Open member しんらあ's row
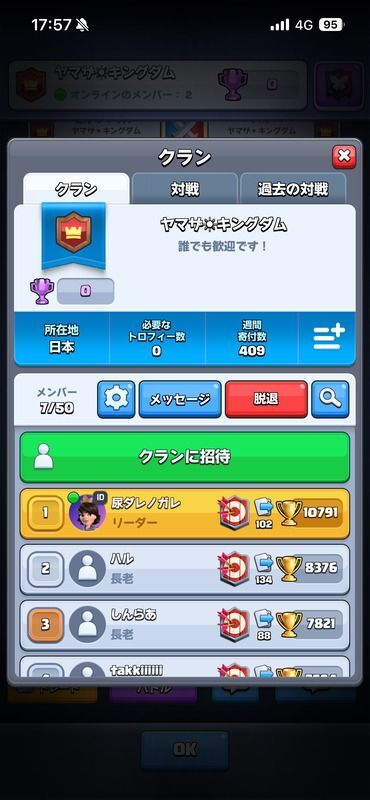Image resolution: width=370 pixels, height=800 pixels. (x=185, y=625)
